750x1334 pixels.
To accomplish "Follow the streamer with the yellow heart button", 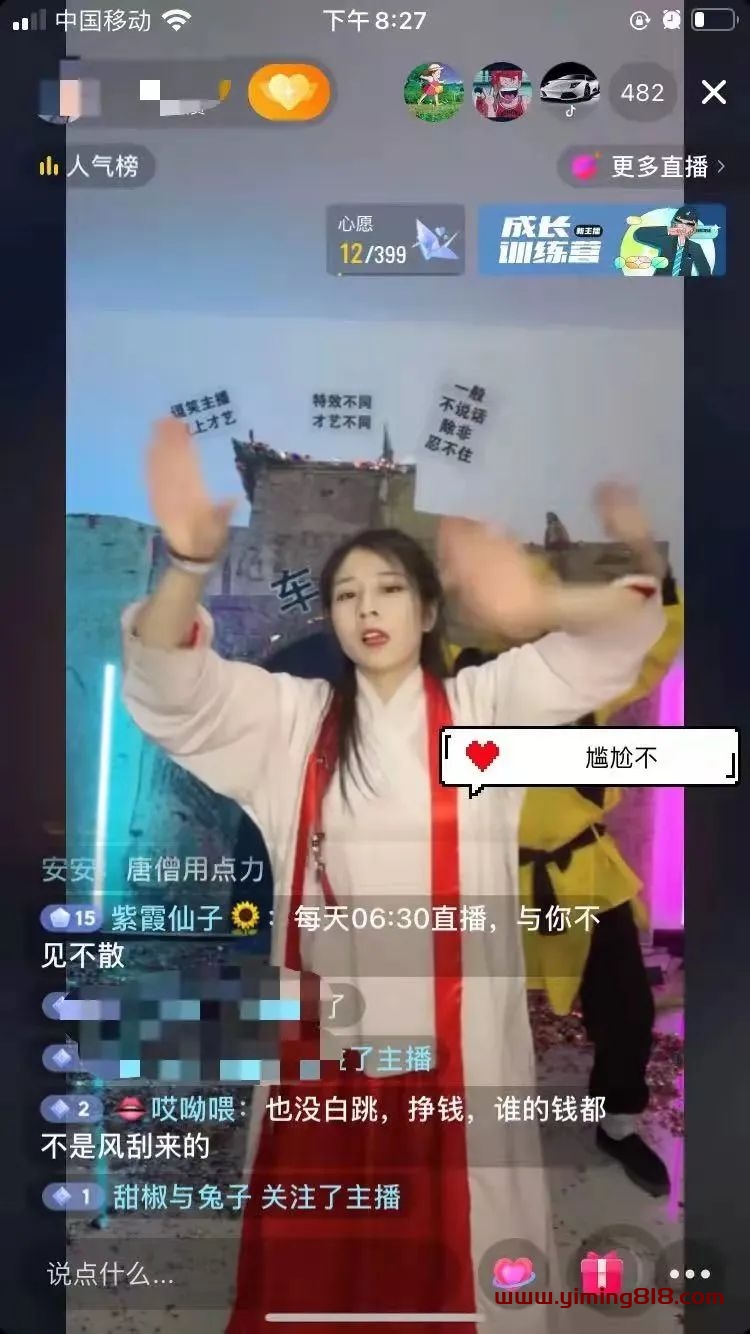I will [x=289, y=93].
